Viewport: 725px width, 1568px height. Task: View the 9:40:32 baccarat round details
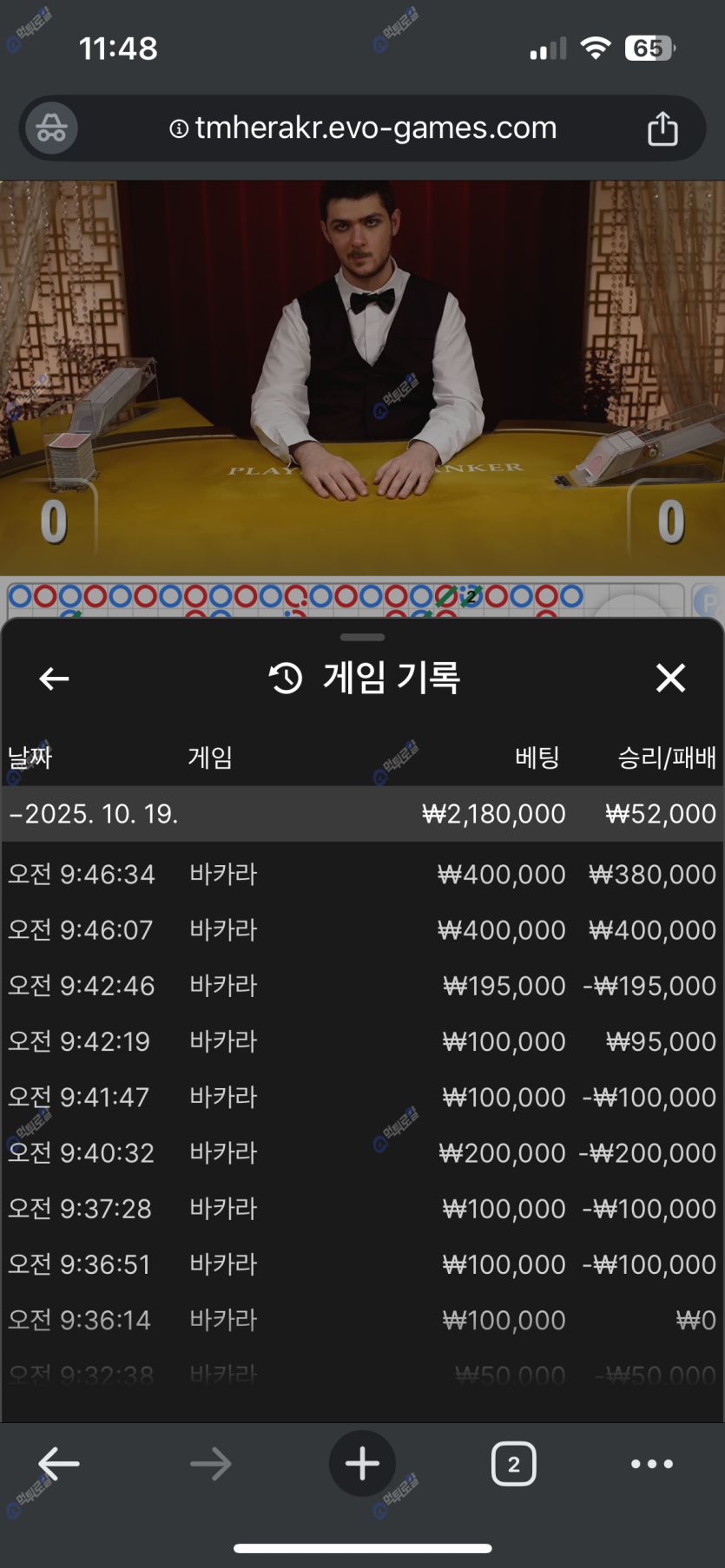coord(362,1152)
